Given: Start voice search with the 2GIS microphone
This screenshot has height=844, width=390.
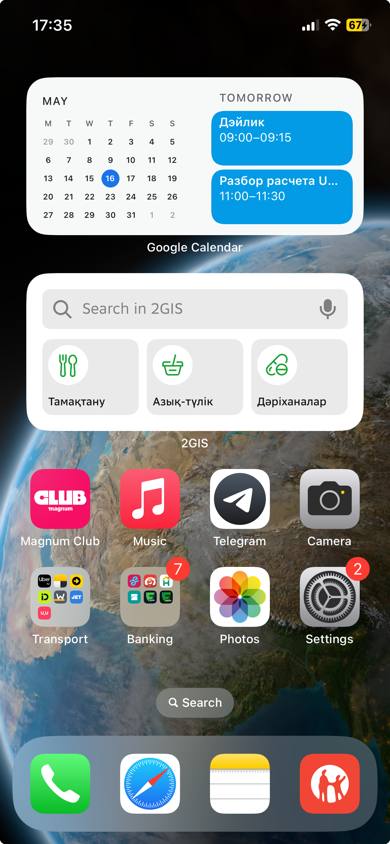Looking at the screenshot, I should pyautogui.click(x=327, y=309).
